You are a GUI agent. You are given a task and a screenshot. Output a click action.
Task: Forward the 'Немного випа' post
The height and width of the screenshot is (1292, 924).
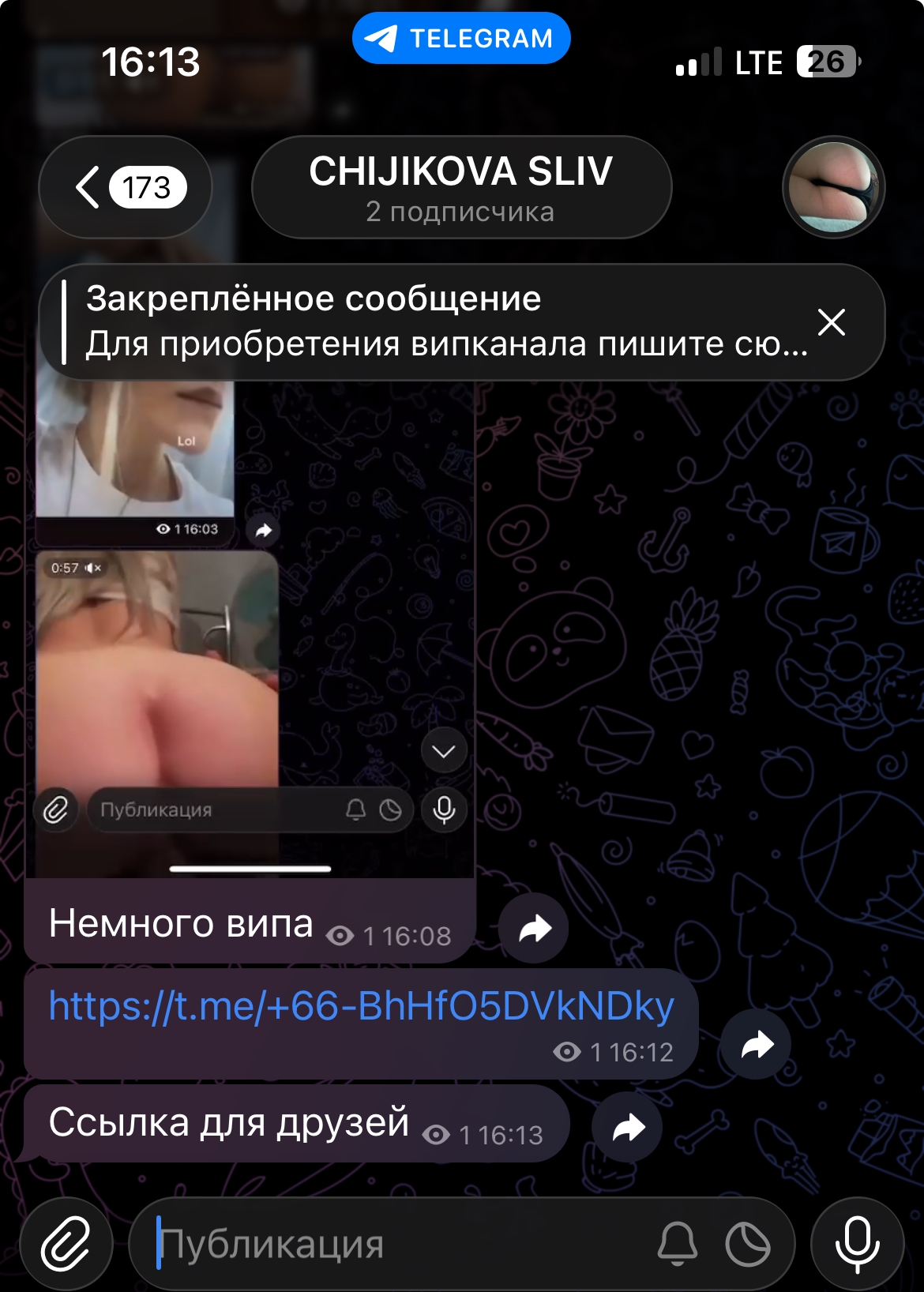coord(534,929)
